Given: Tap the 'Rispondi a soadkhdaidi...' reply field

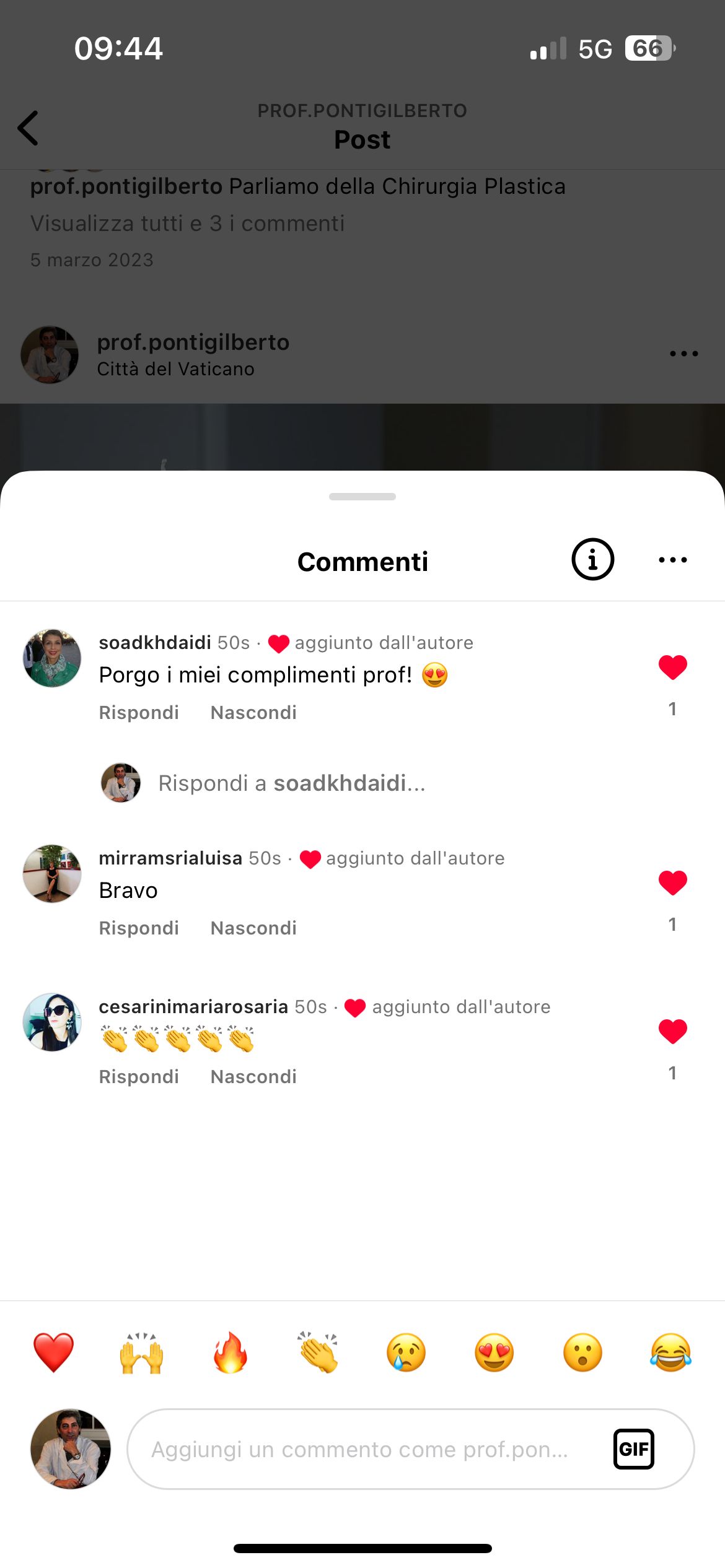Looking at the screenshot, I should click(x=291, y=783).
